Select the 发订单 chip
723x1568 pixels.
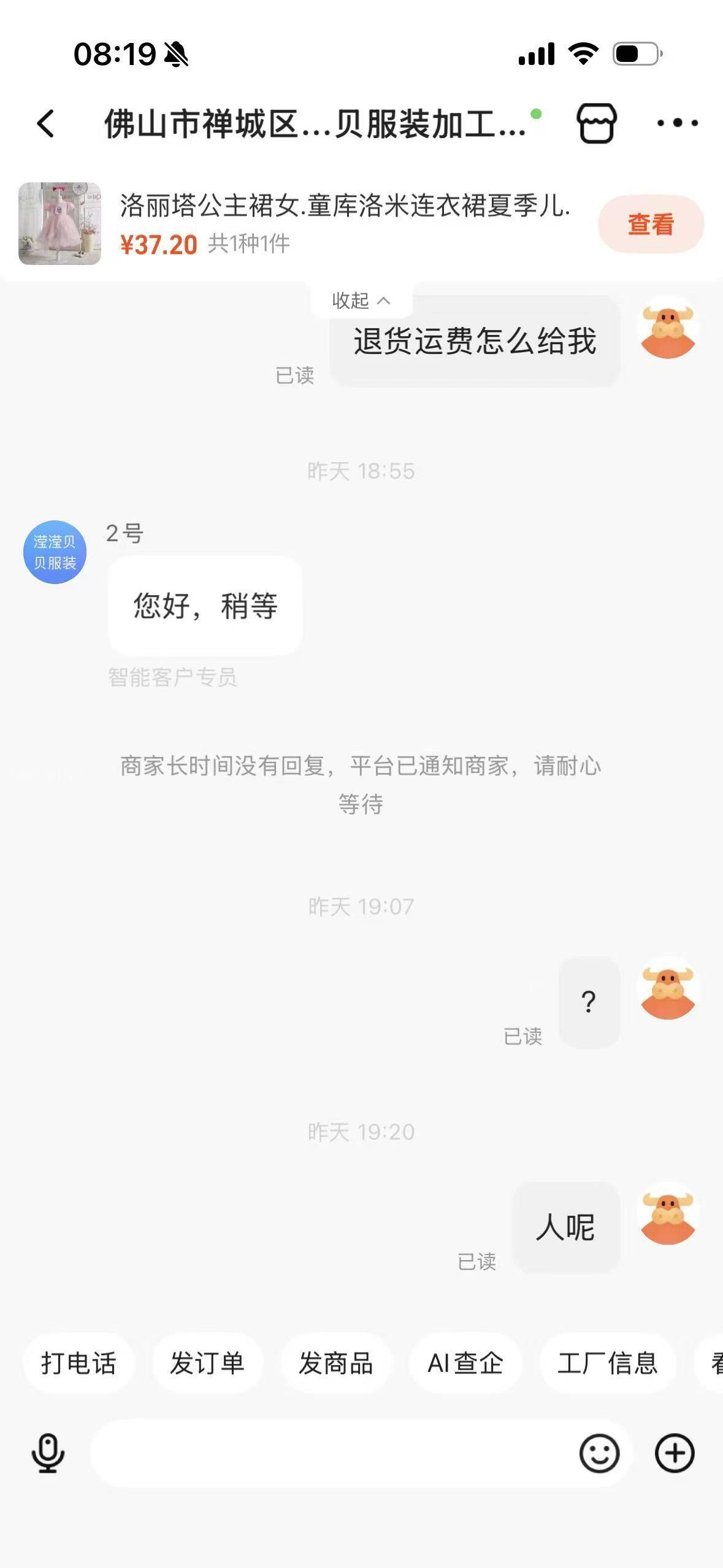(x=207, y=1363)
